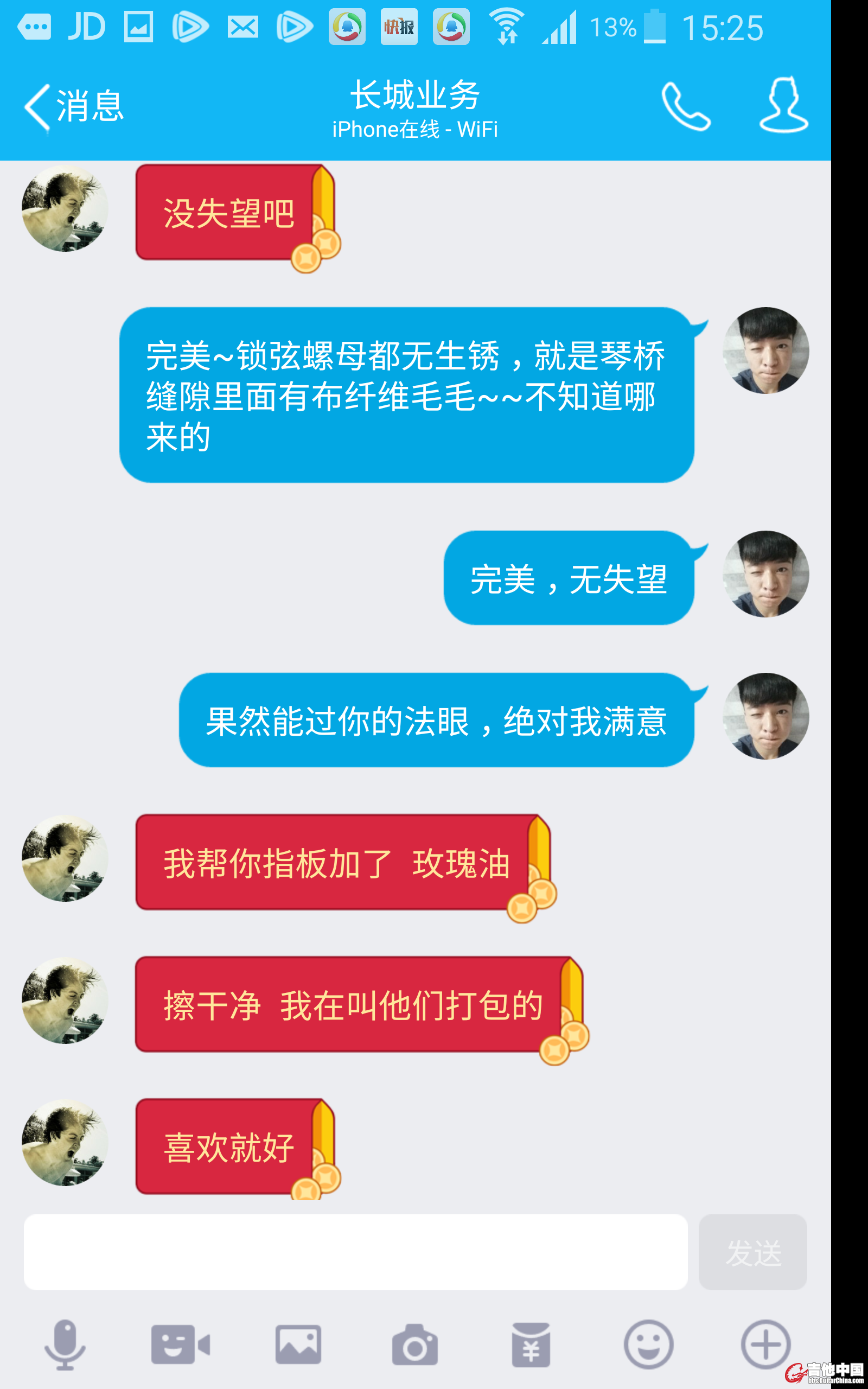The width and height of the screenshot is (868, 1389).
Task: Tap the 发送 send button
Action: pos(752,1252)
